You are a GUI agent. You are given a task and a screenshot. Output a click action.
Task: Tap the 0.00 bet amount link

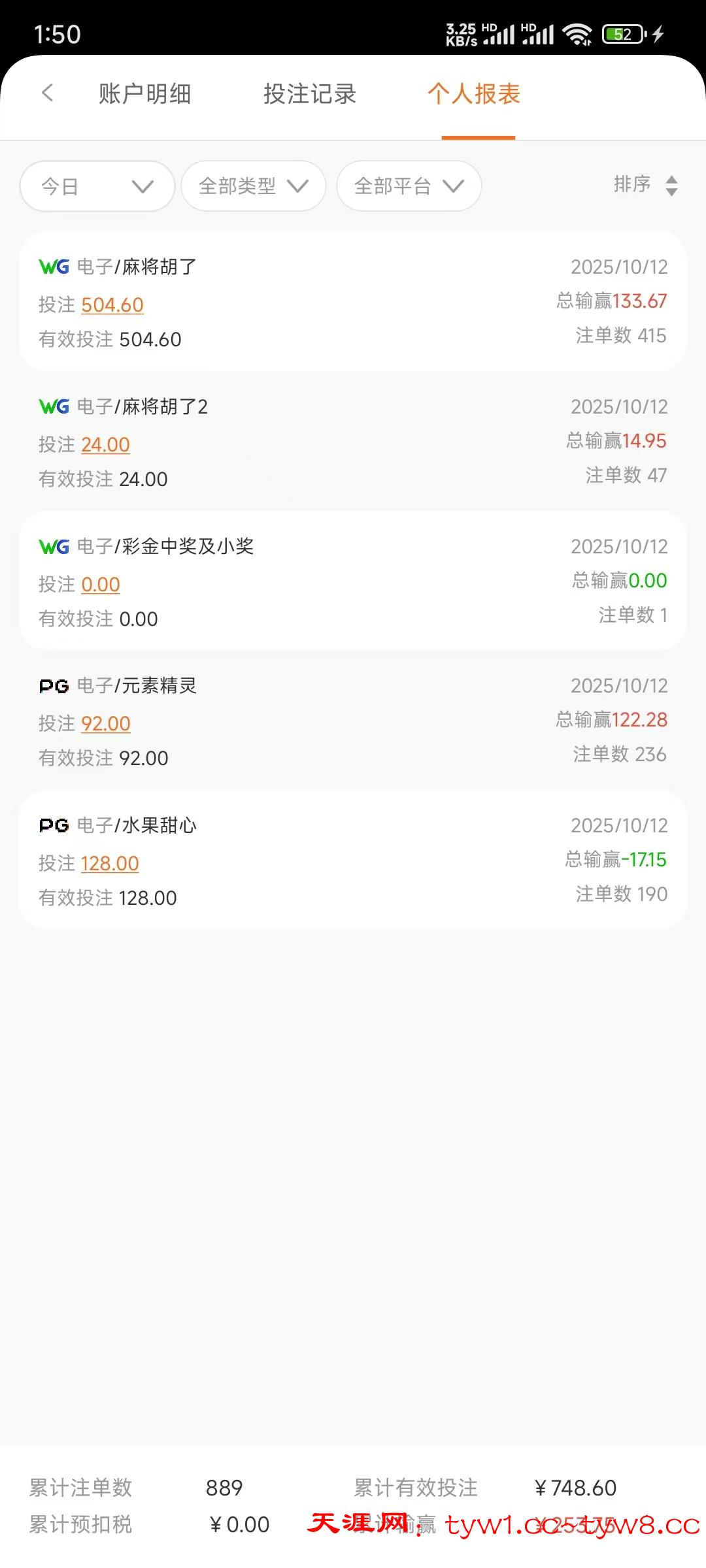coord(101,585)
